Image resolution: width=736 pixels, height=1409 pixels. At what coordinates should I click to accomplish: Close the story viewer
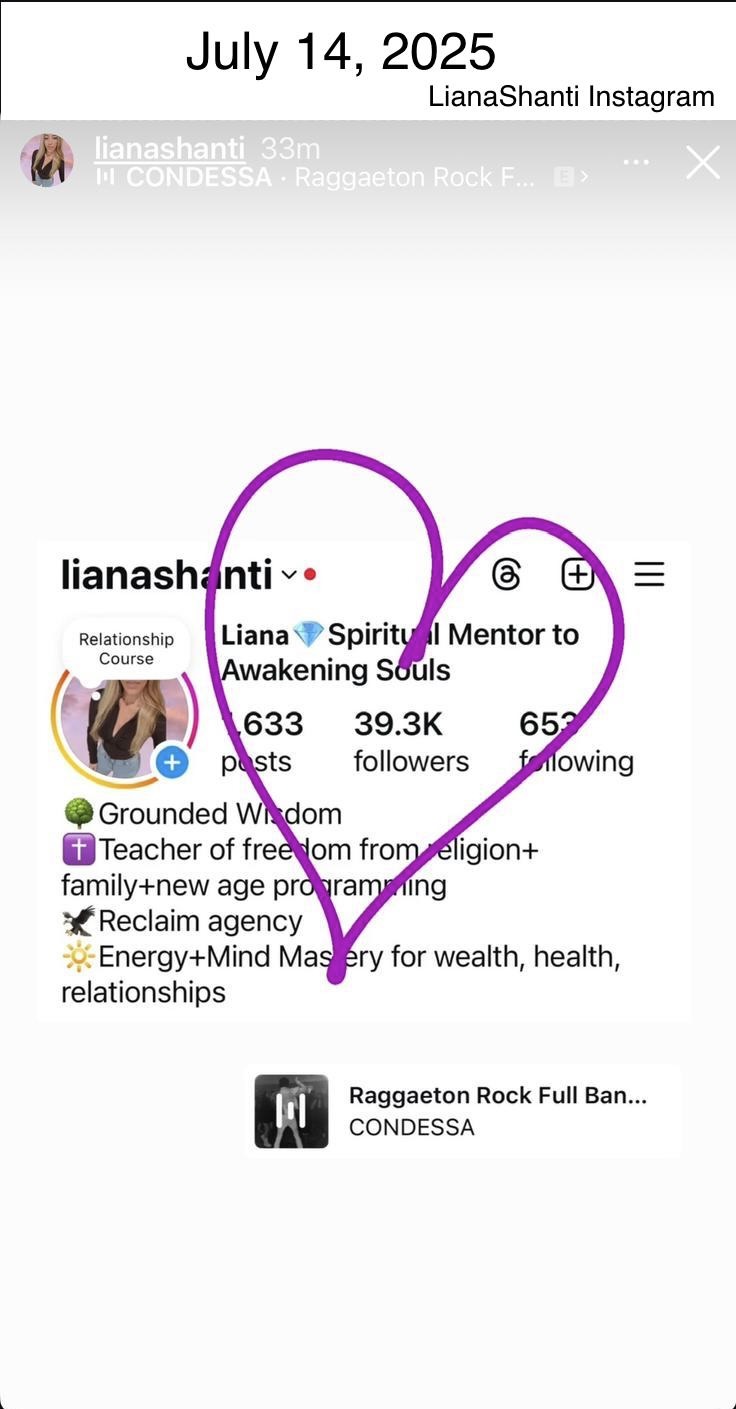click(x=703, y=162)
